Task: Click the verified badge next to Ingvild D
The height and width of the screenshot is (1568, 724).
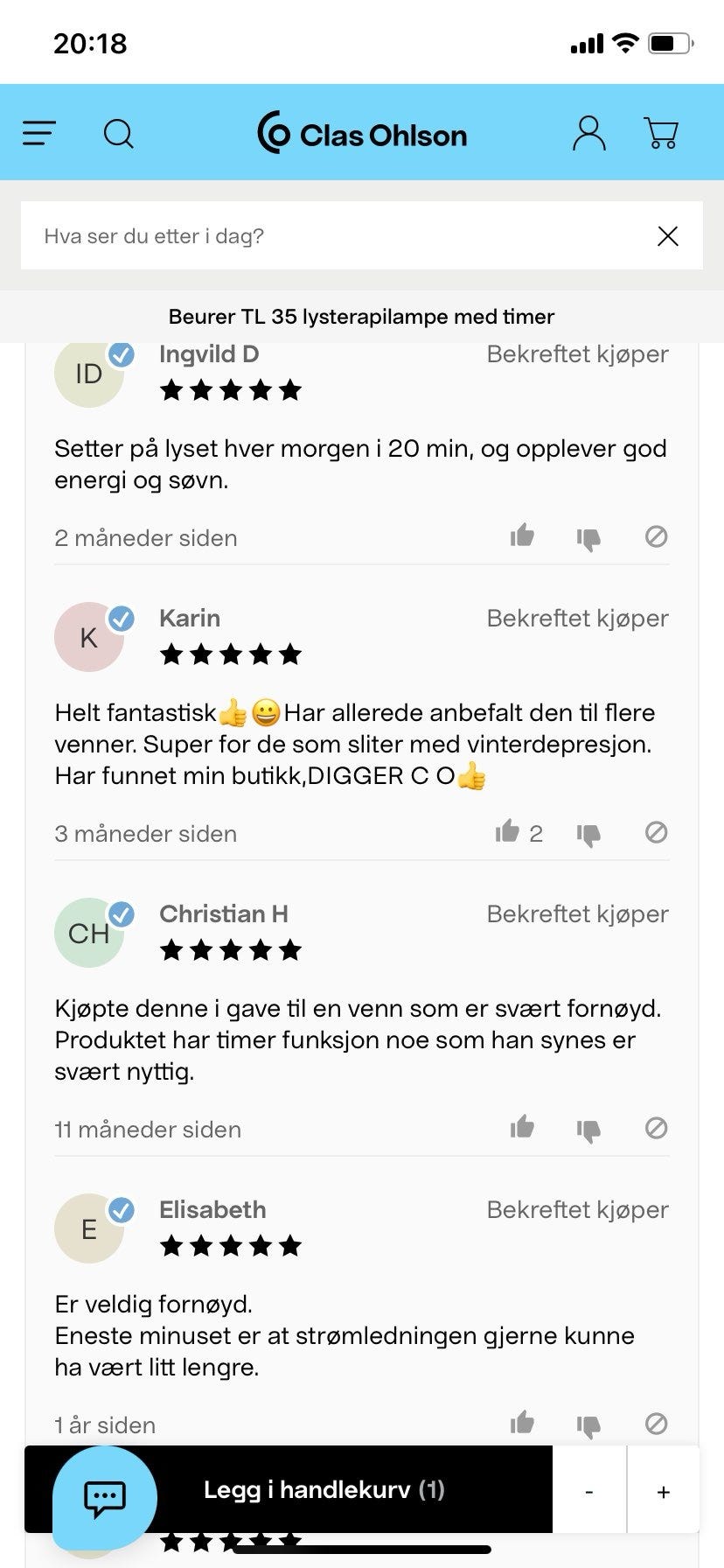Action: point(122,355)
